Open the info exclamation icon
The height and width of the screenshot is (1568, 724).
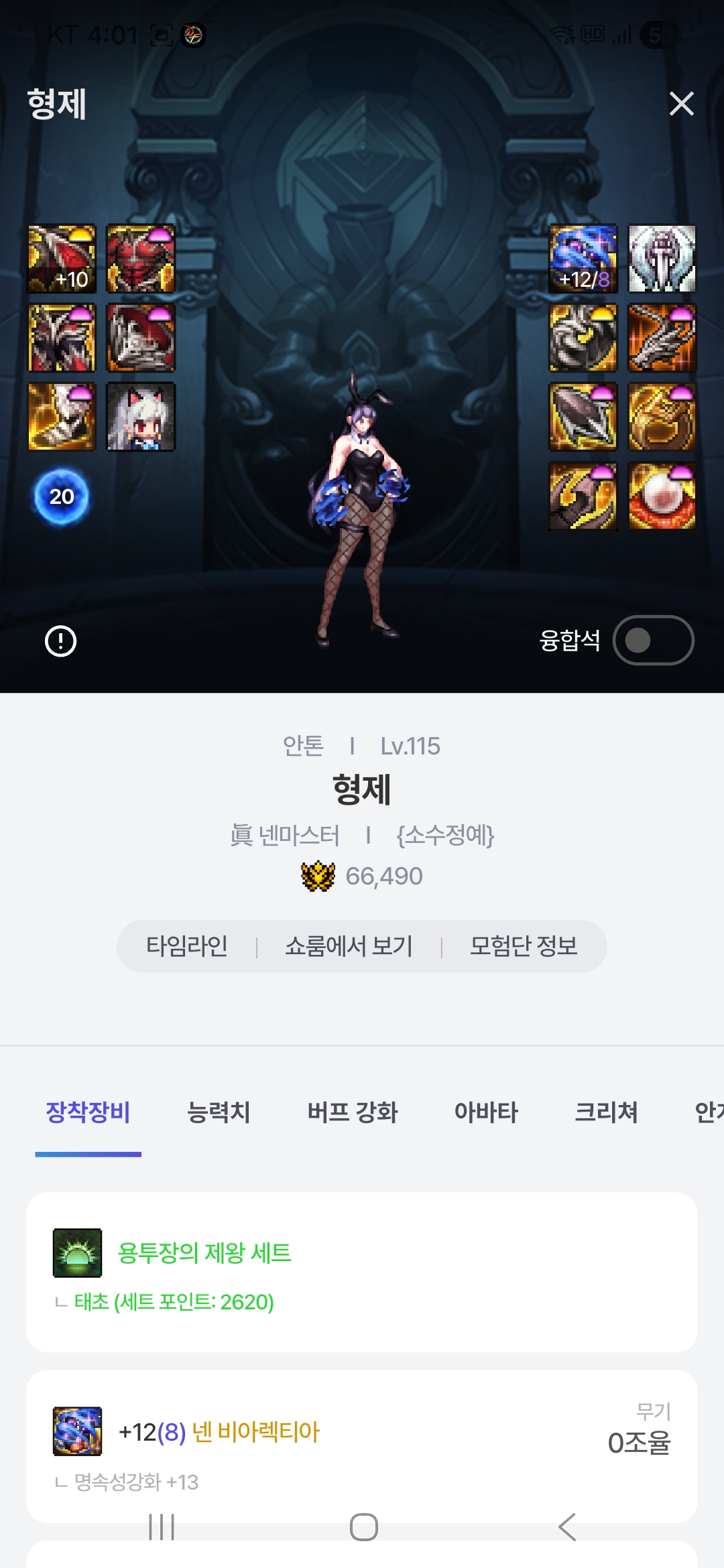pyautogui.click(x=61, y=641)
